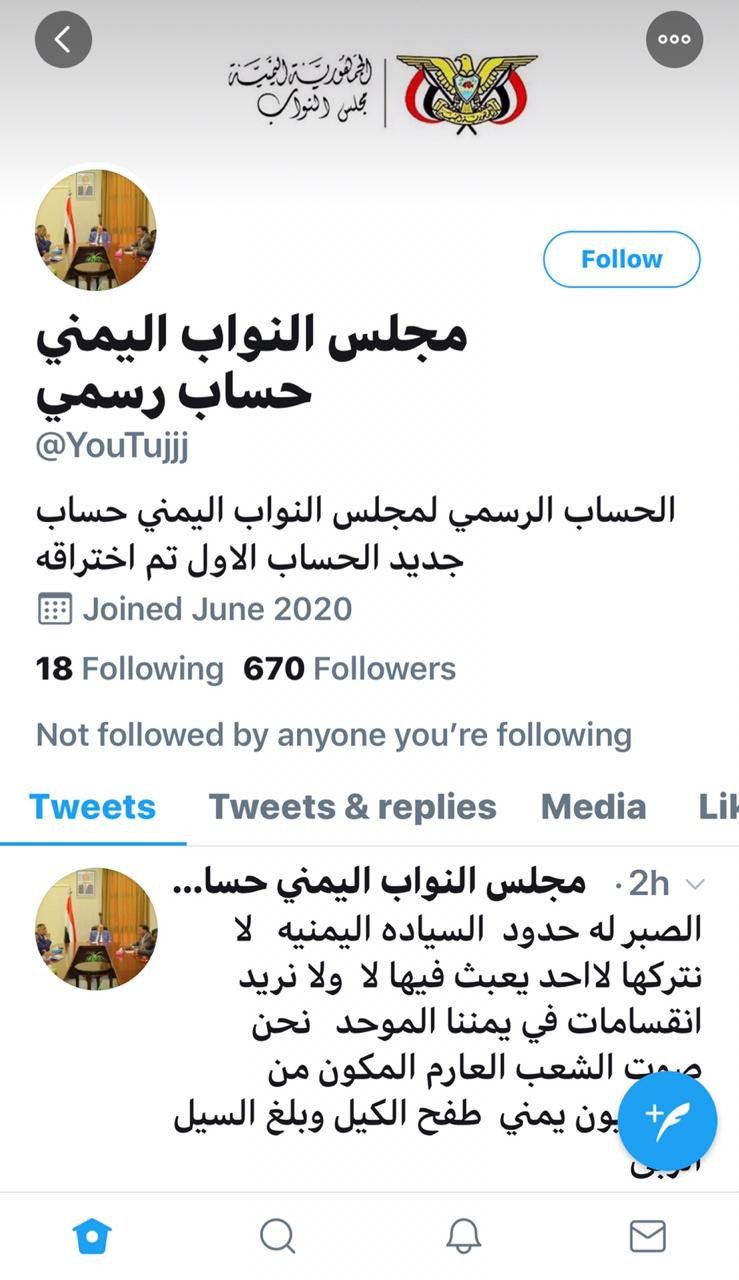Open the three-dot overflow menu
Screen dimensions: 739x1280
(x=674, y=40)
